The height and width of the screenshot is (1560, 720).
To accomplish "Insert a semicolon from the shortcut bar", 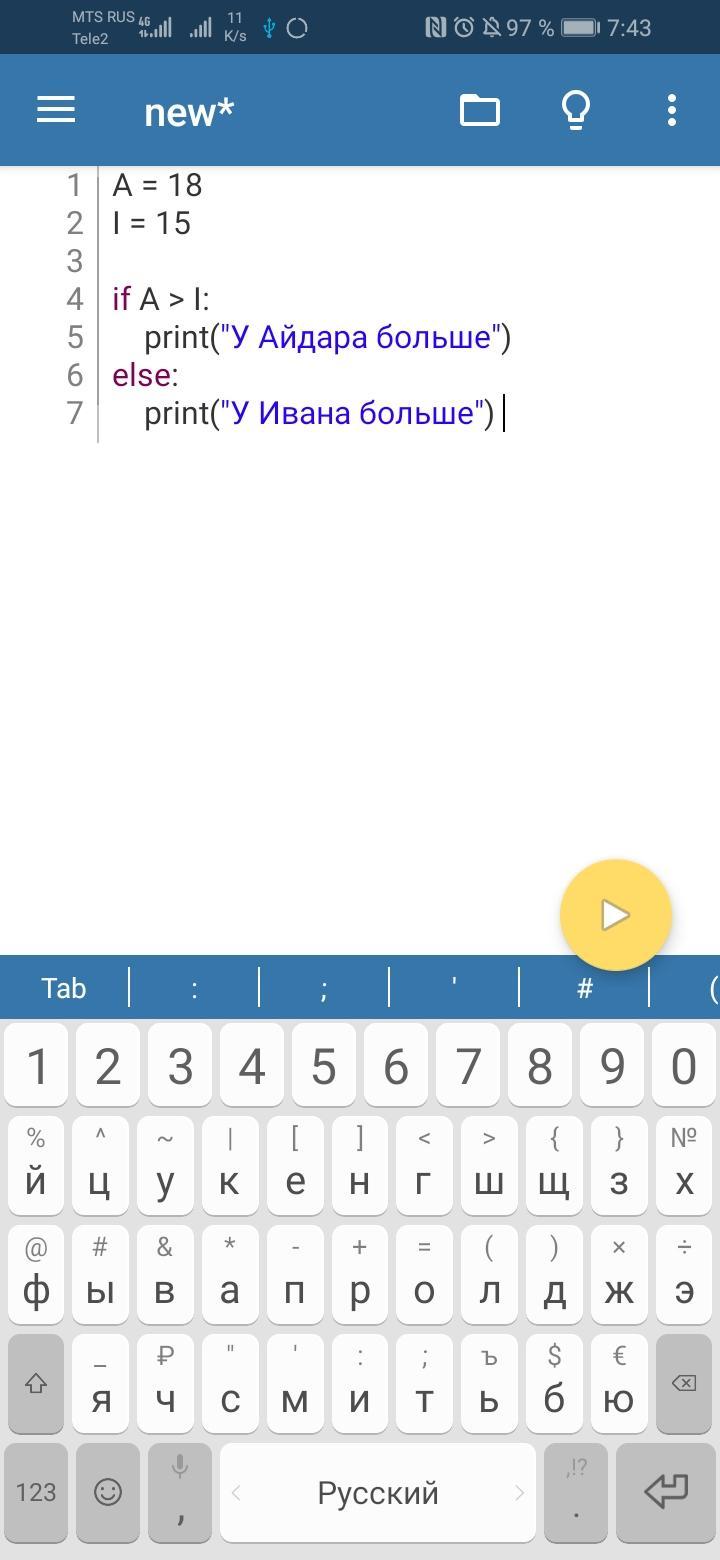I will [x=324, y=988].
